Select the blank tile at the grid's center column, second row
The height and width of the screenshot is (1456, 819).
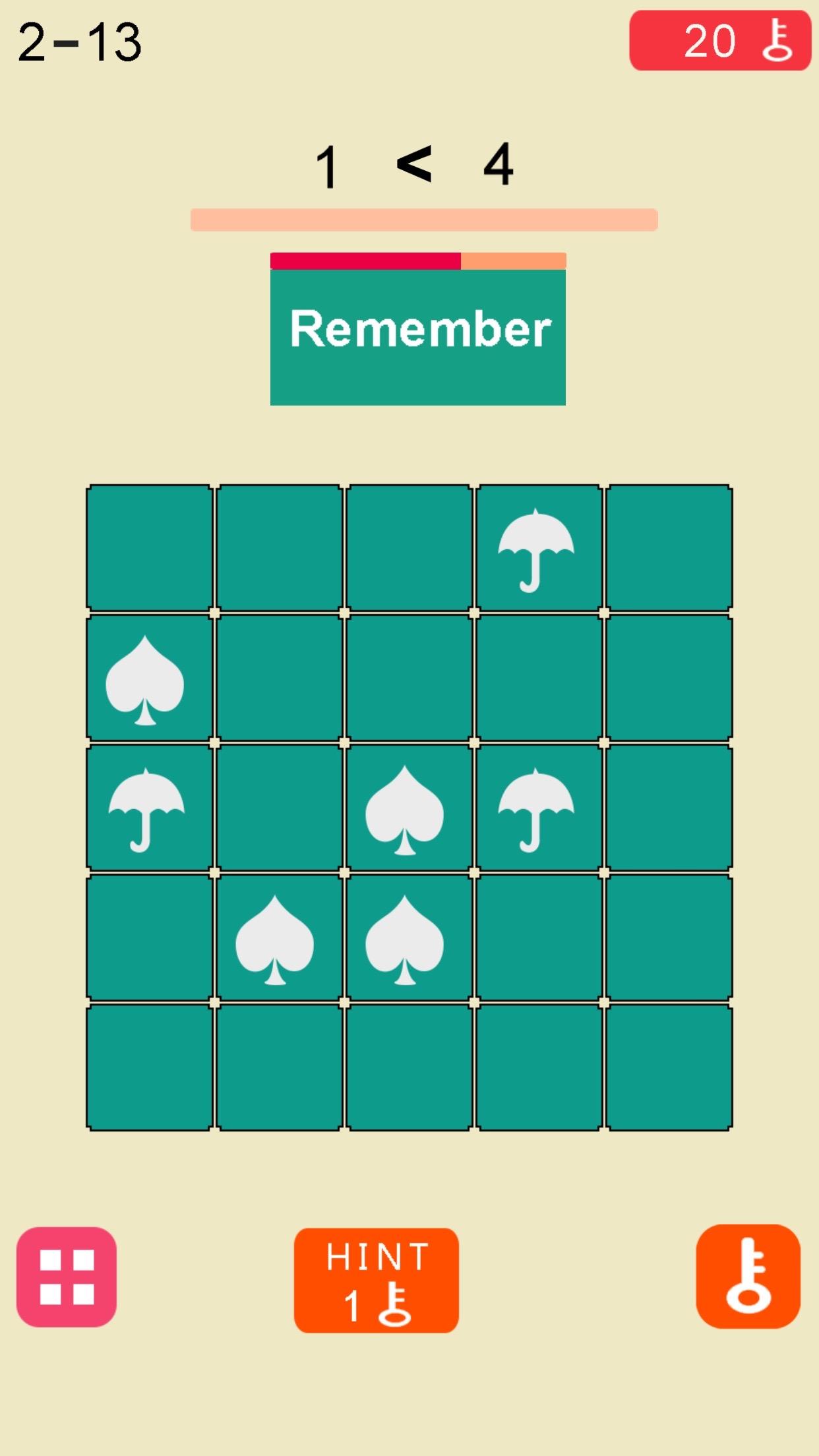pyautogui.click(x=409, y=677)
